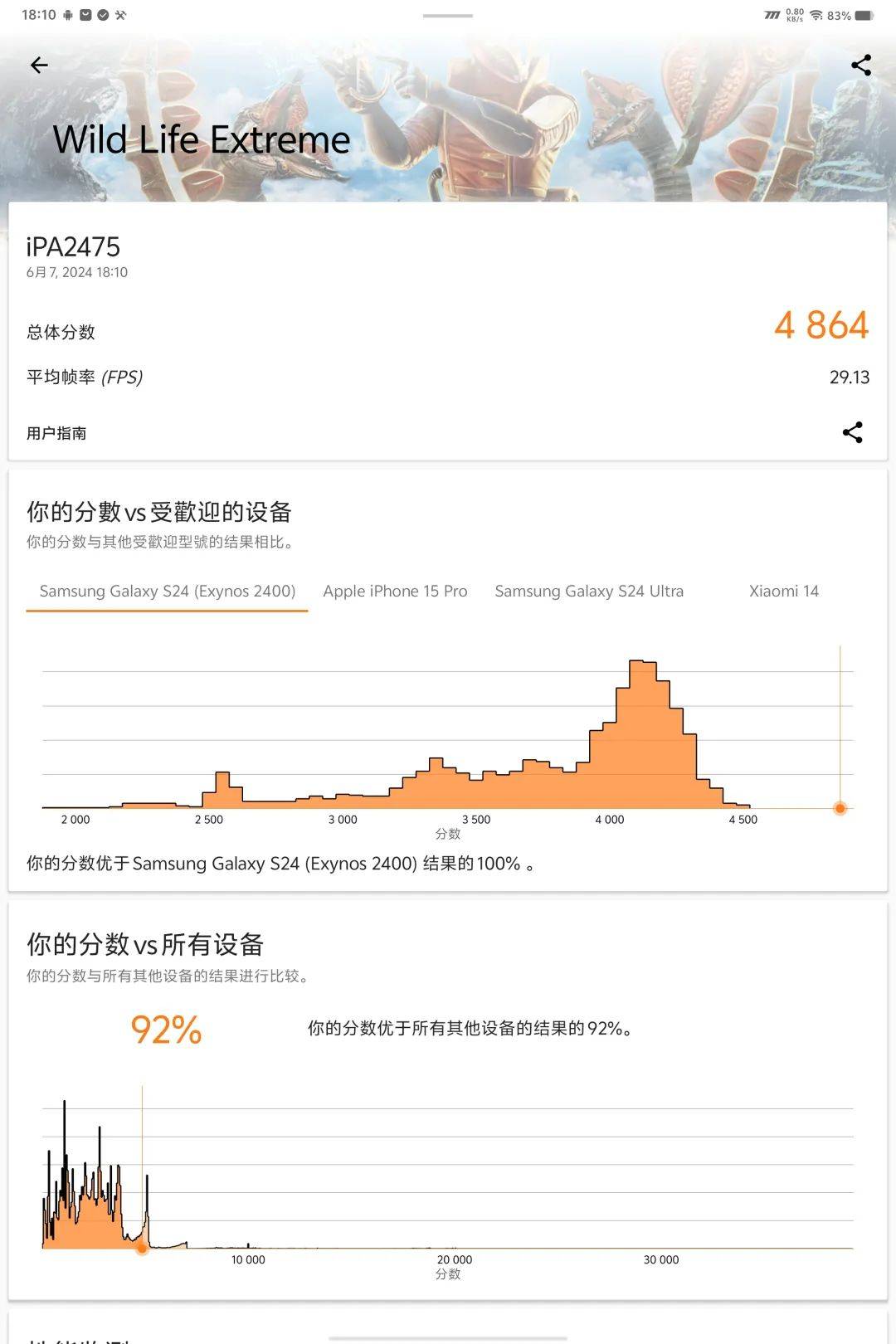This screenshot has height=1344, width=896.
Task: Share result via top-right share icon
Action: pyautogui.click(x=861, y=65)
